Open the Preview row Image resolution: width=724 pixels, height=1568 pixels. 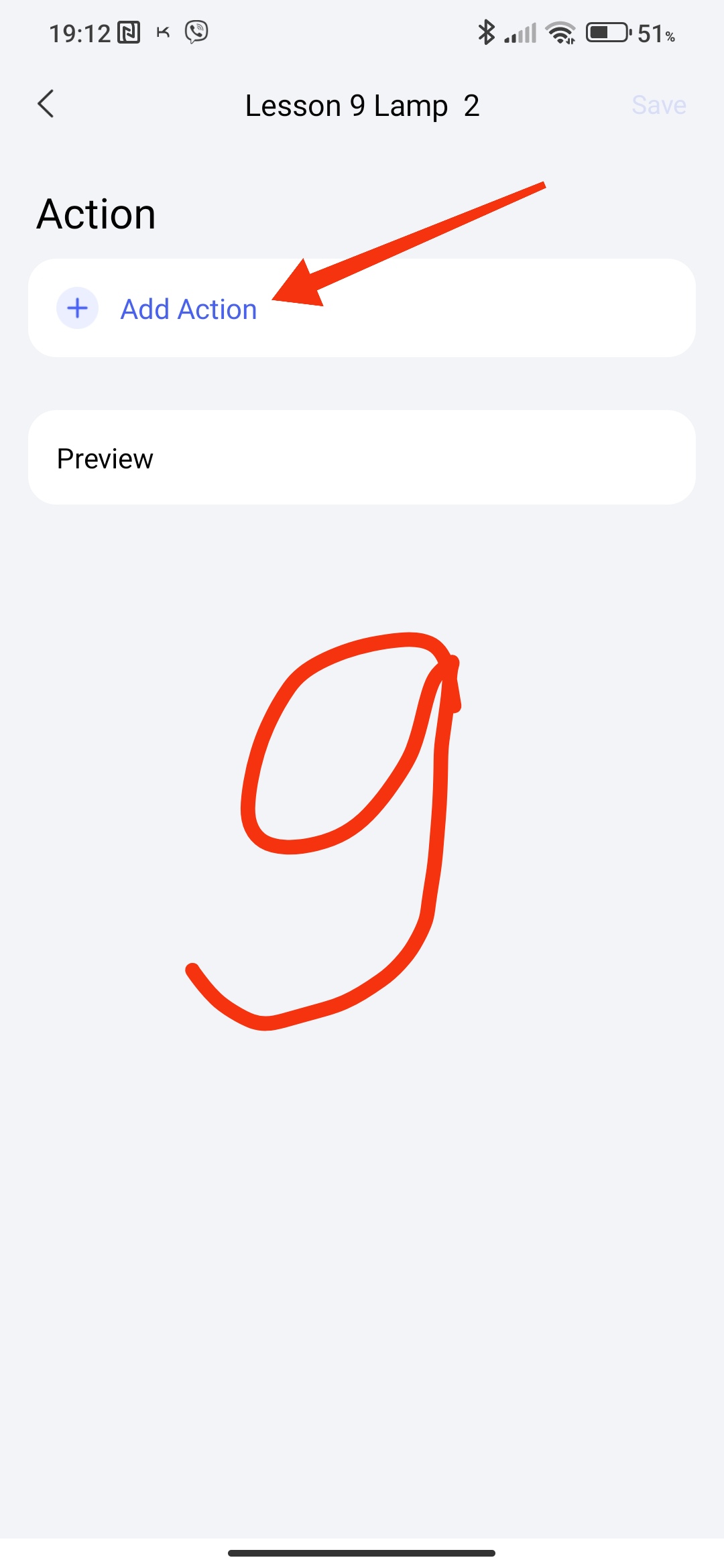tap(361, 458)
